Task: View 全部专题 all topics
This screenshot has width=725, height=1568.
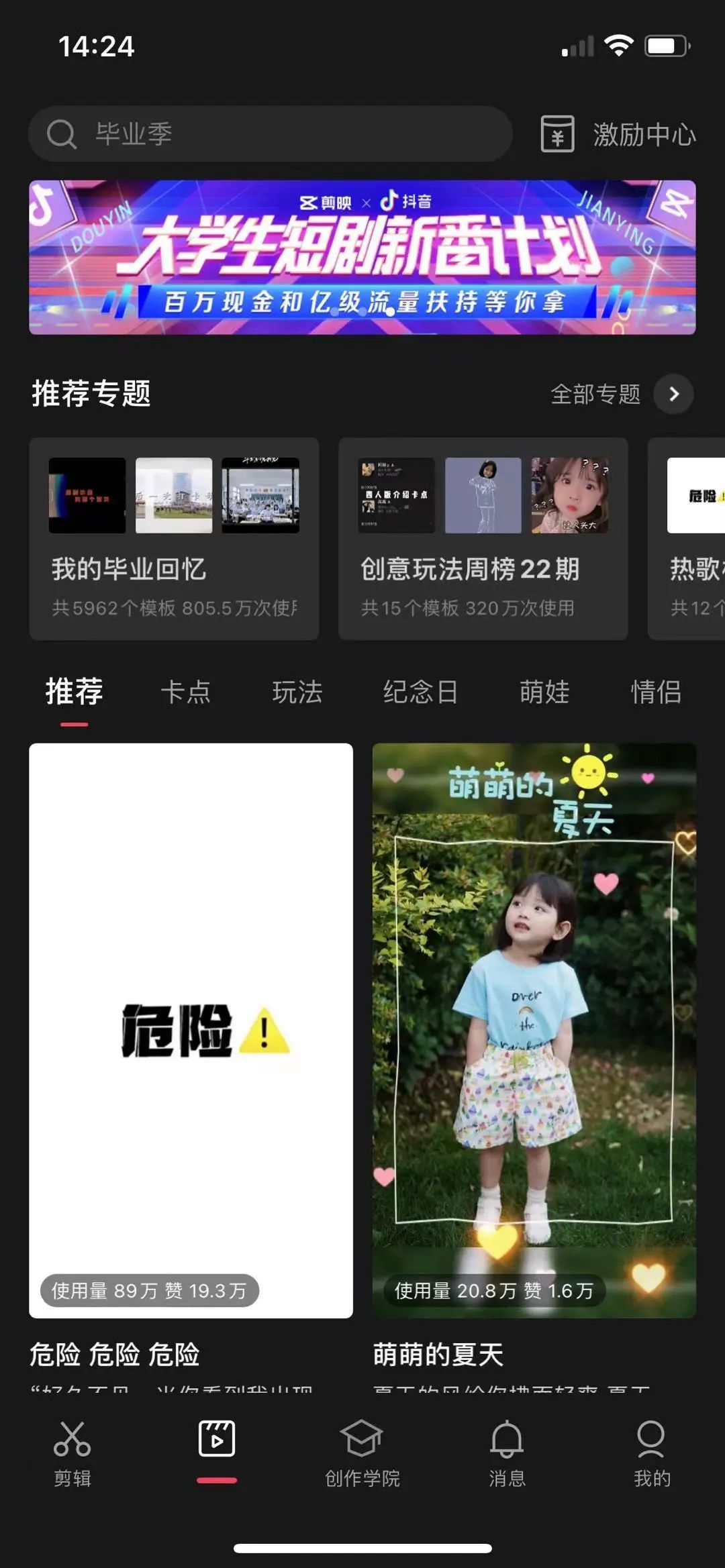Action: click(621, 394)
